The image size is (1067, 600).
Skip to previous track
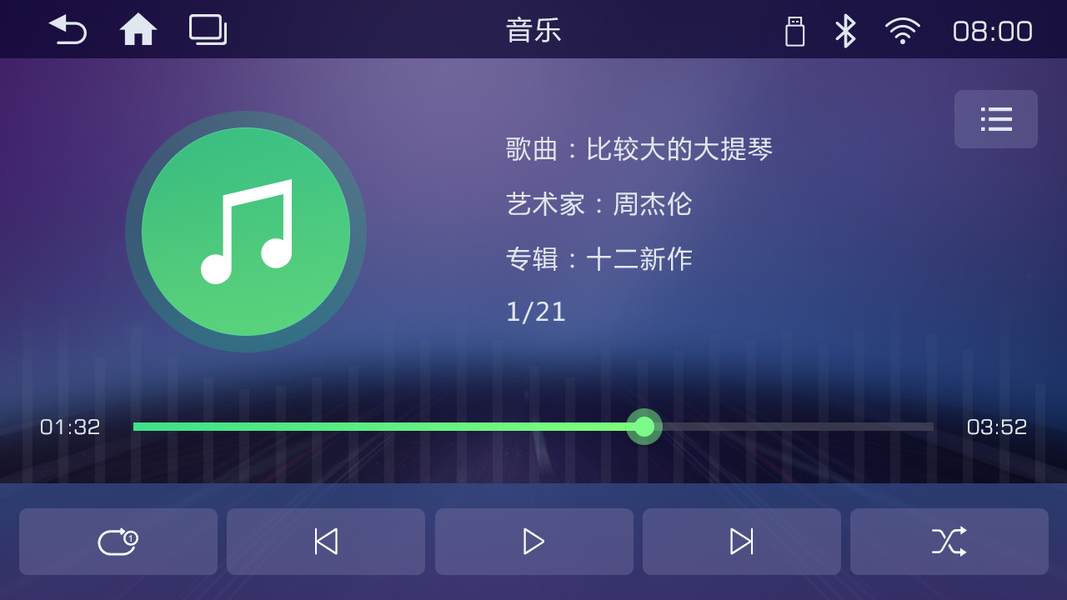[326, 542]
